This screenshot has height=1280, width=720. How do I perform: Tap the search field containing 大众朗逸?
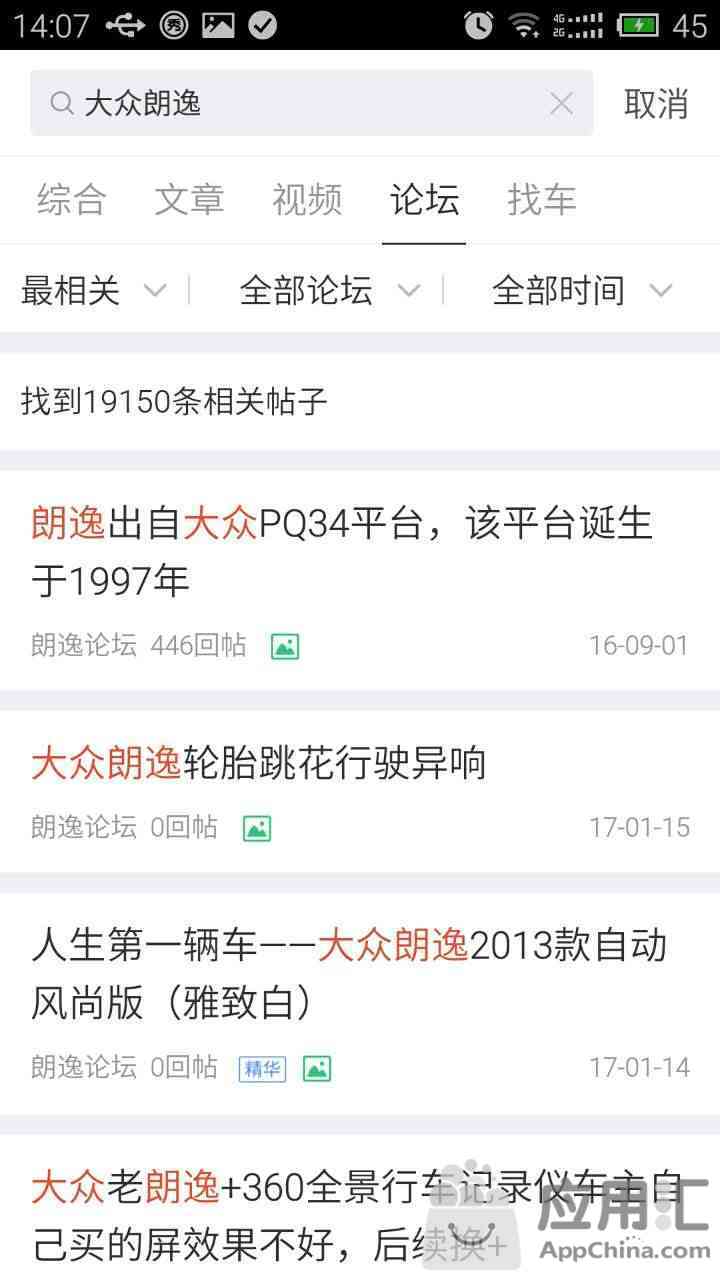coord(300,103)
